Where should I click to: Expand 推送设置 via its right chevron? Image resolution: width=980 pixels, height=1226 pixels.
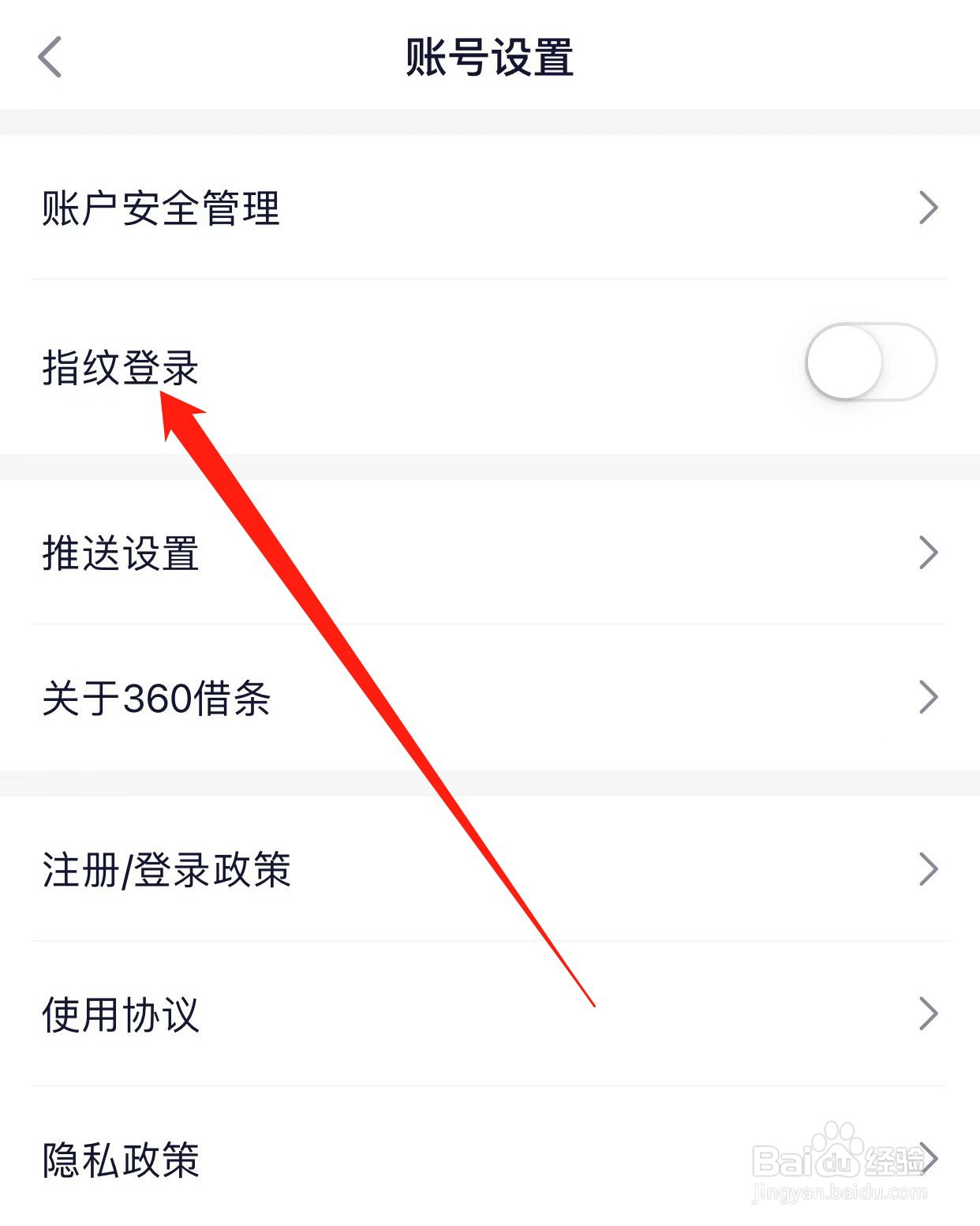pyautogui.click(x=930, y=555)
